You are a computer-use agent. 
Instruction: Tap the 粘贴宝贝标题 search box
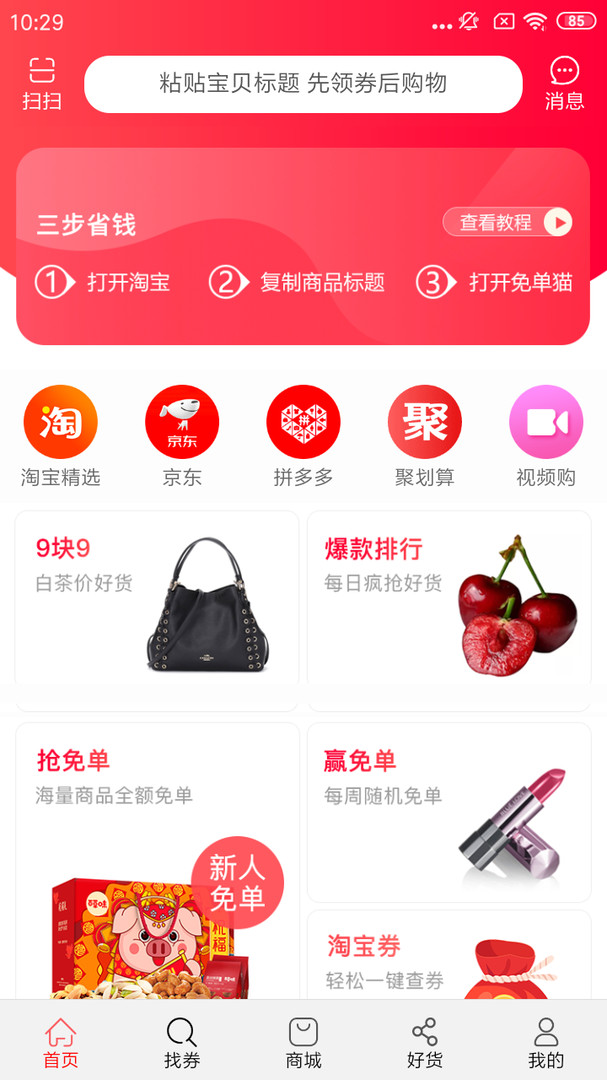(303, 84)
